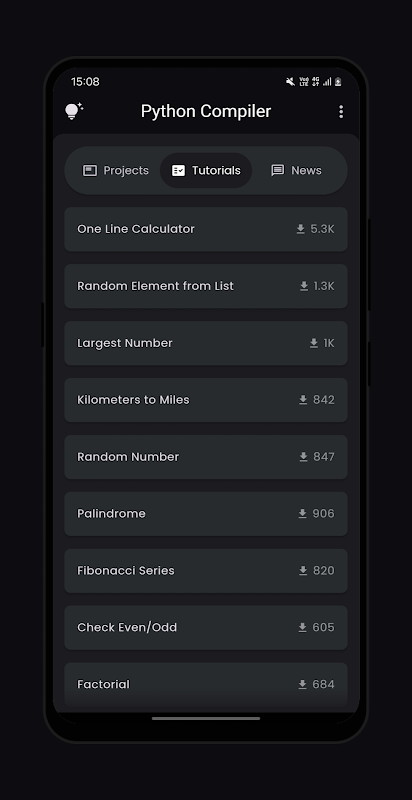Screen dimensions: 412x800
Task: Switch to the Projects tab
Action: [x=116, y=170]
